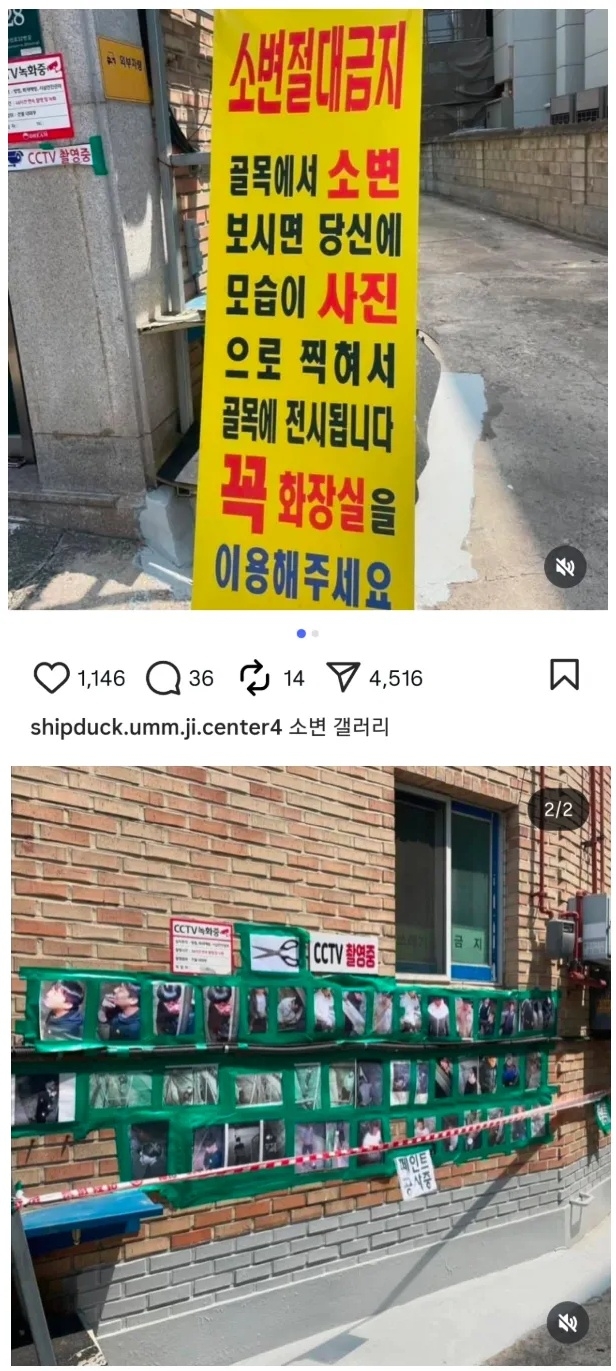Like the post with the heart icon
Image resolution: width=616 pixels, height=1371 pixels.
[x=51, y=678]
